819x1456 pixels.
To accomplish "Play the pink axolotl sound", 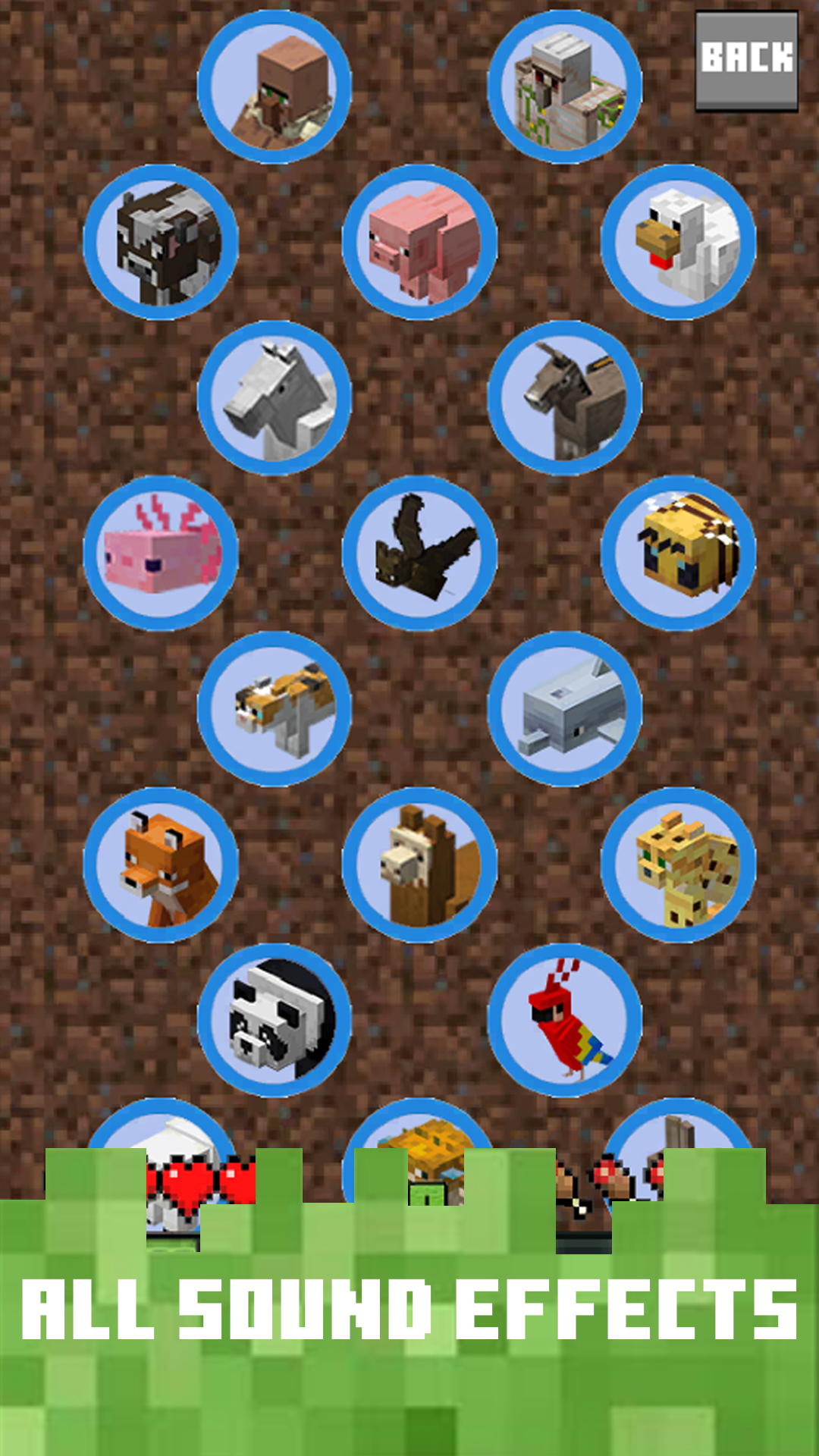I will tap(161, 553).
